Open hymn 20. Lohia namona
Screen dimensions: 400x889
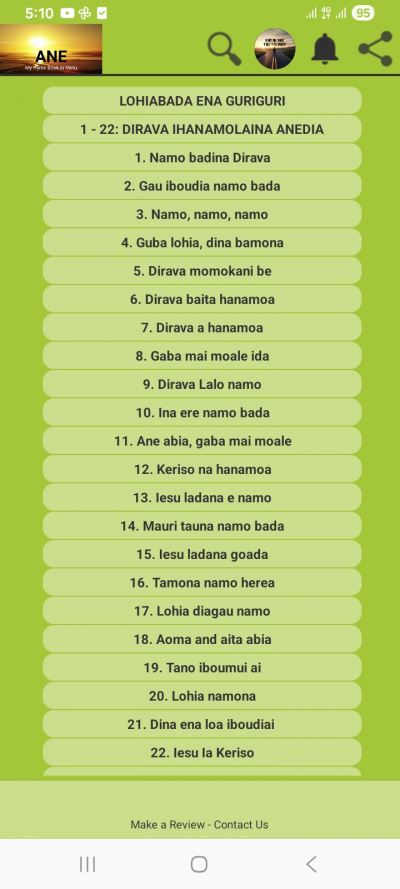(x=202, y=696)
